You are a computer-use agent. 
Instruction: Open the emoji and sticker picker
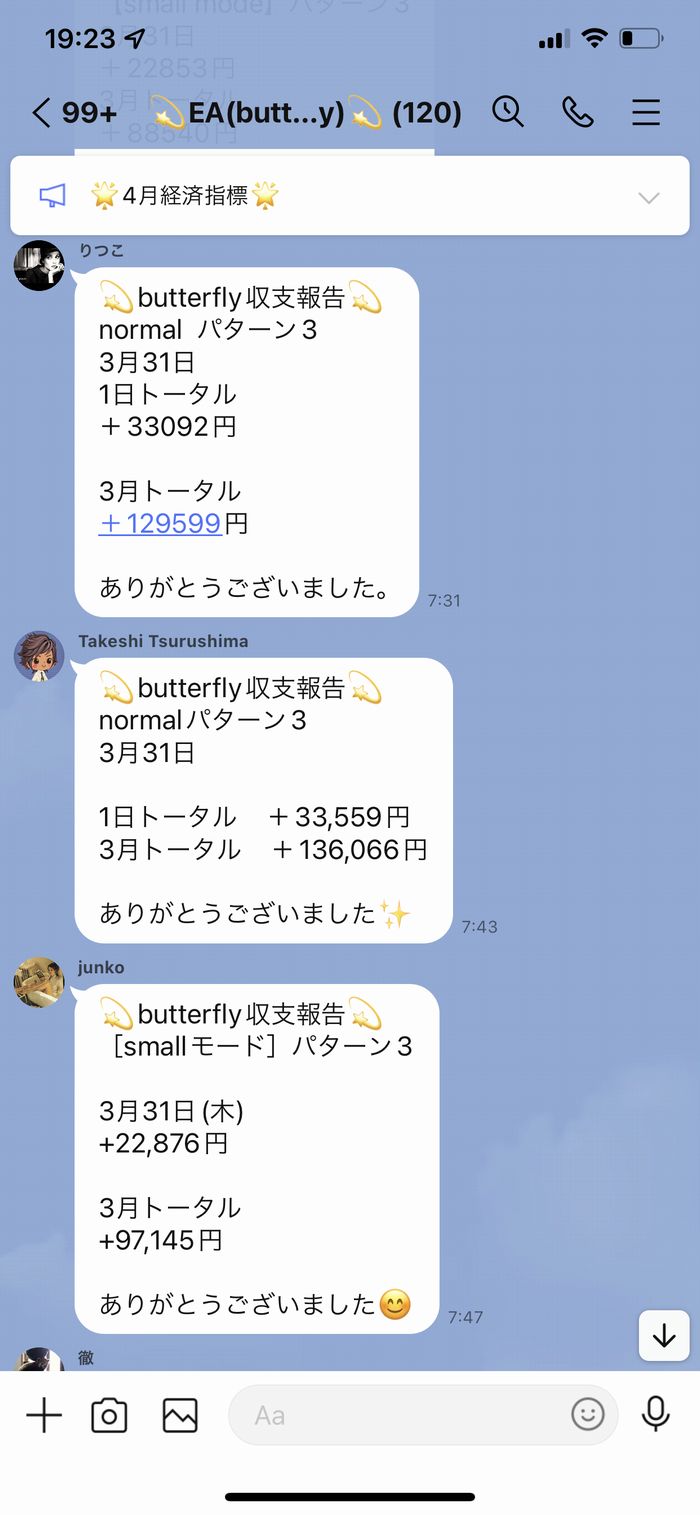click(x=588, y=1415)
